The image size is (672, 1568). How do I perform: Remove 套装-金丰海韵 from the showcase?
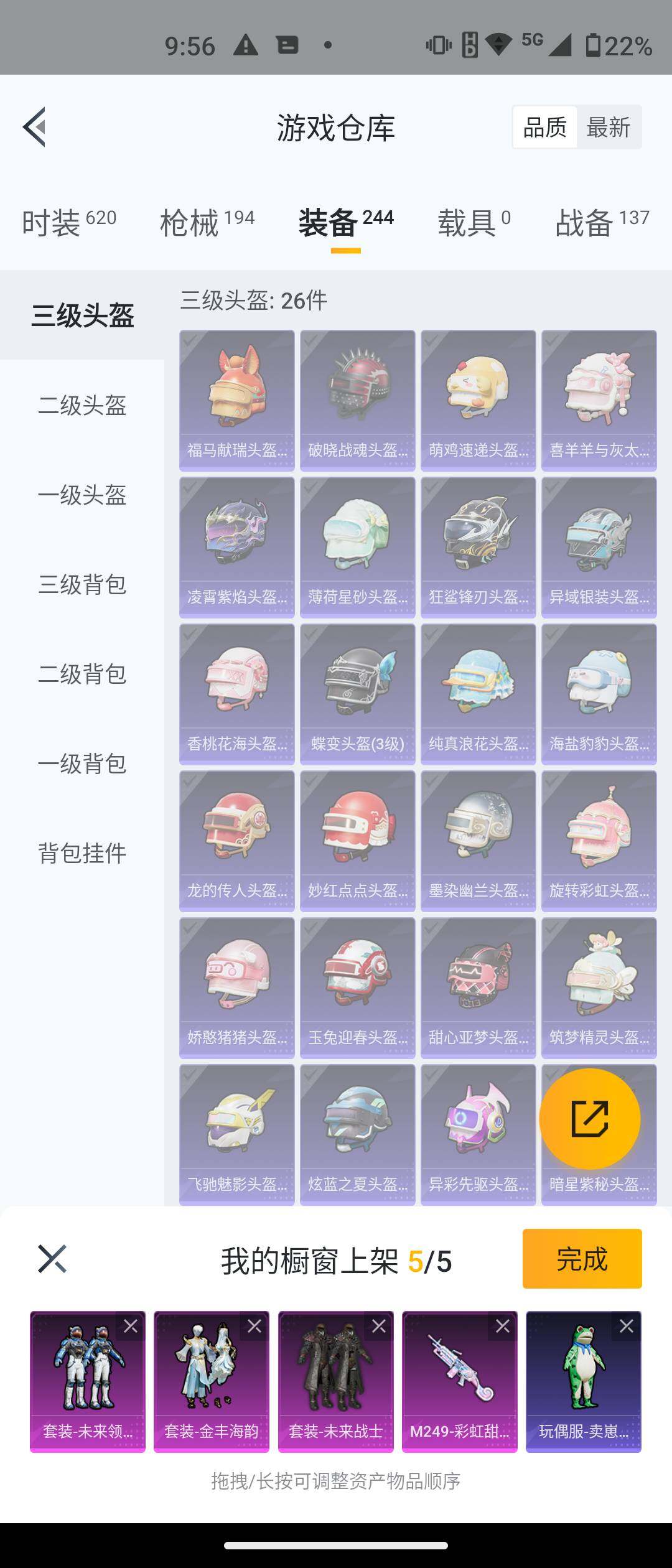click(x=254, y=1326)
